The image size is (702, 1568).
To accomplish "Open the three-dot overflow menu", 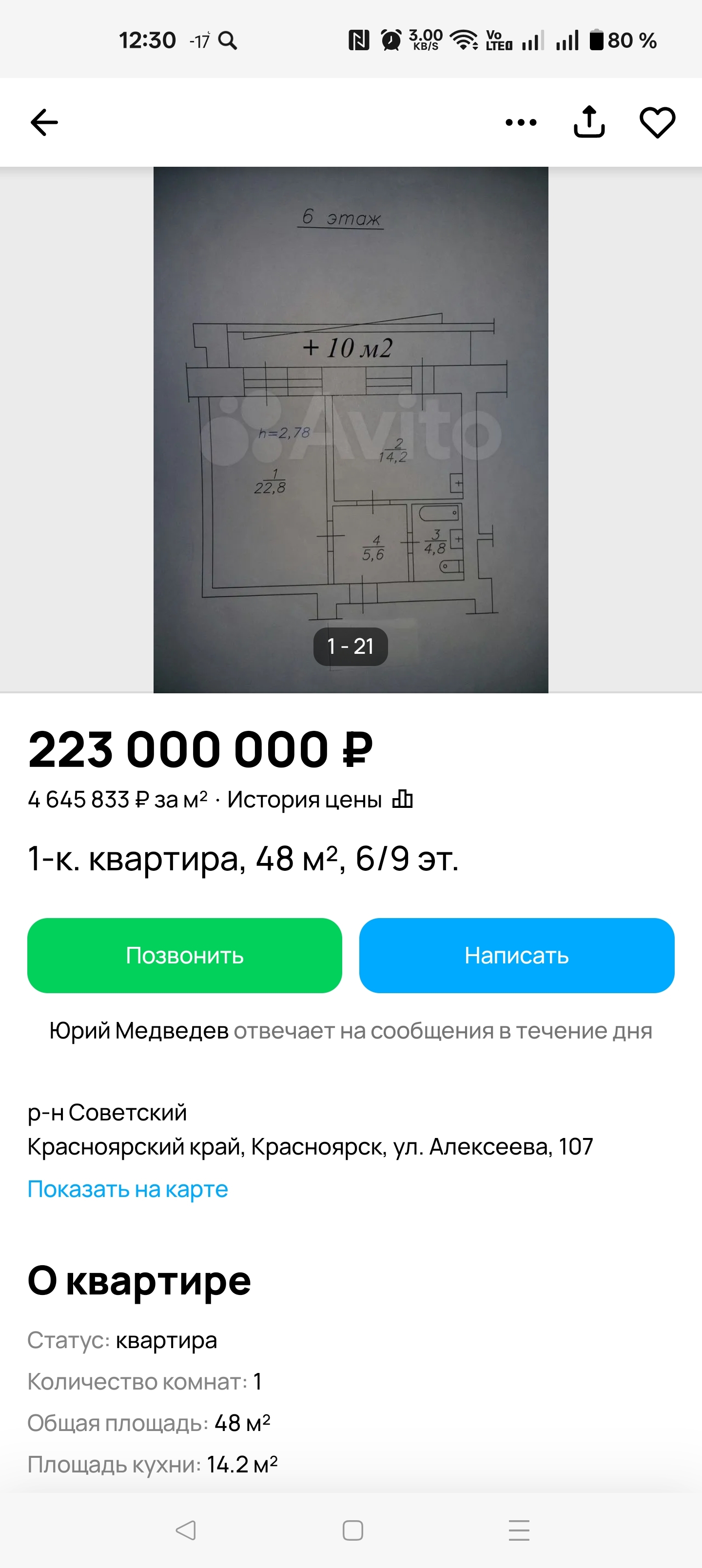I will [x=521, y=122].
